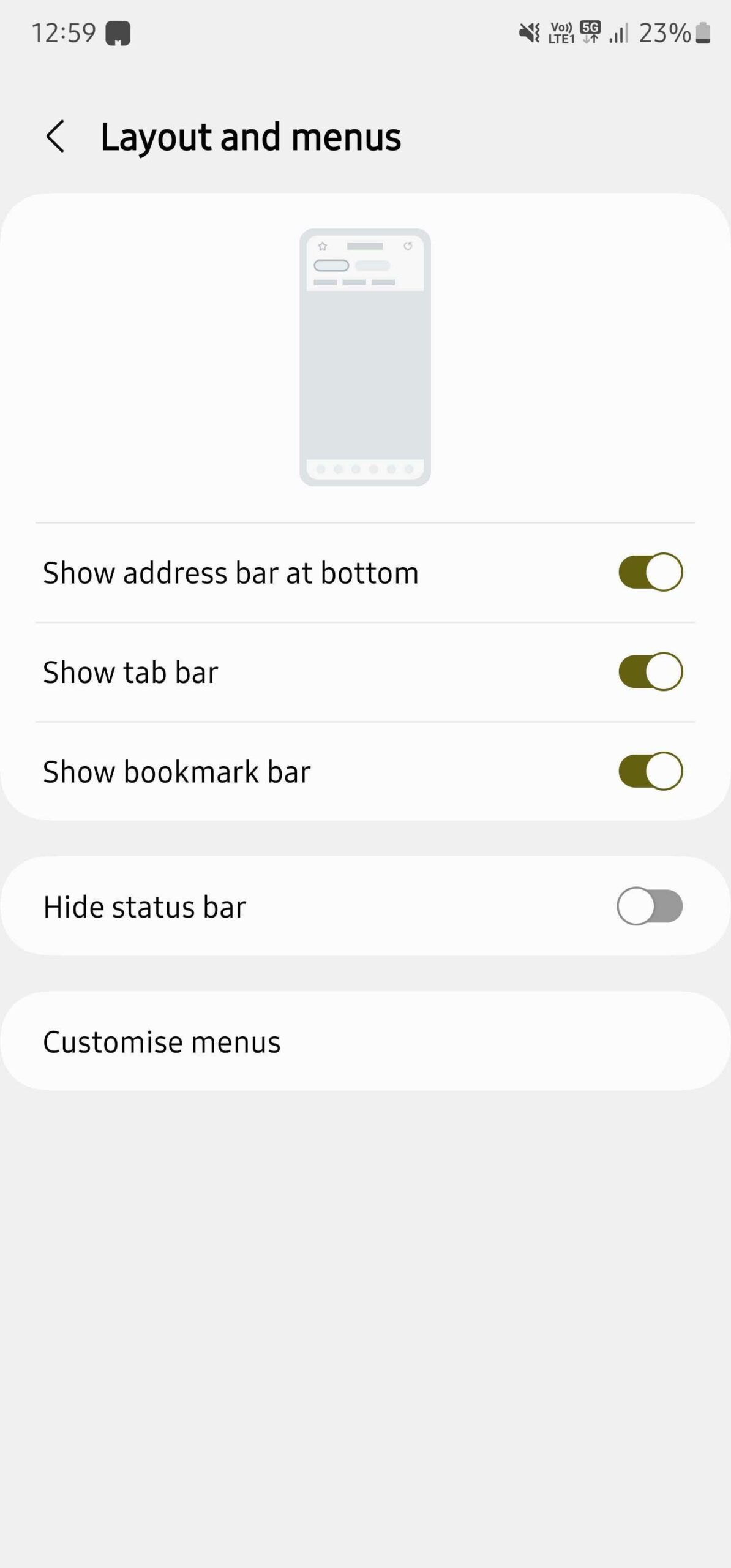This screenshot has height=1568, width=731.
Task: Enable Hide status bar
Action: [650, 906]
